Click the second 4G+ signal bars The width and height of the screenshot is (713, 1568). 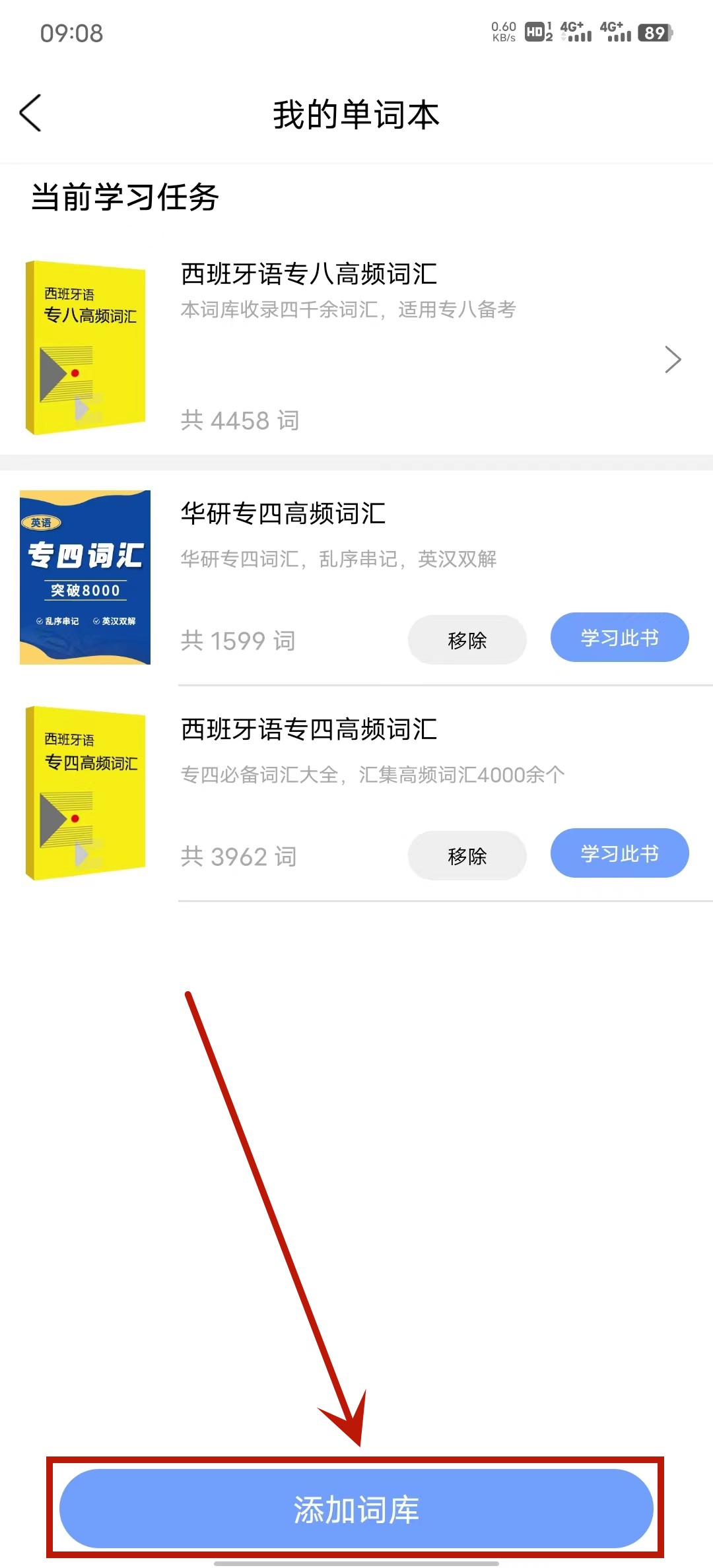[615, 32]
